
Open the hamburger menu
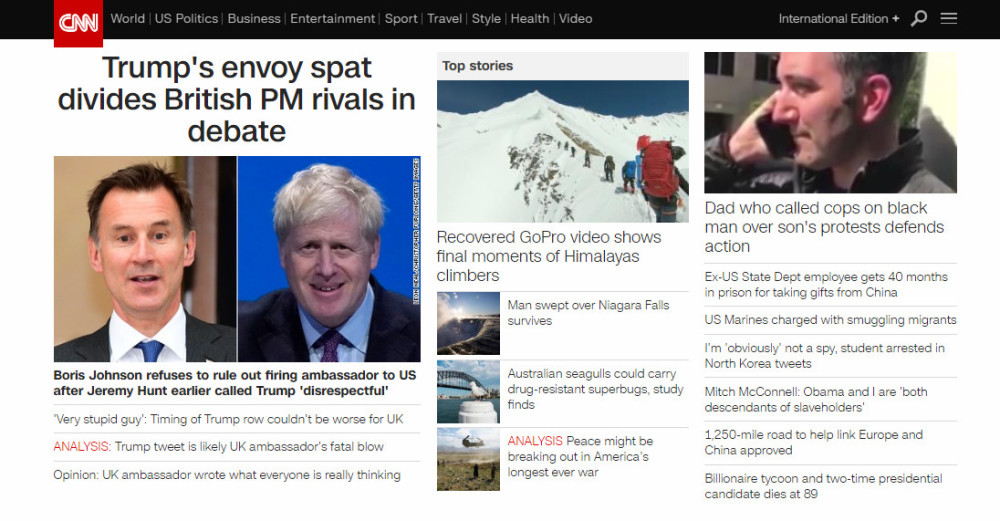tap(949, 18)
